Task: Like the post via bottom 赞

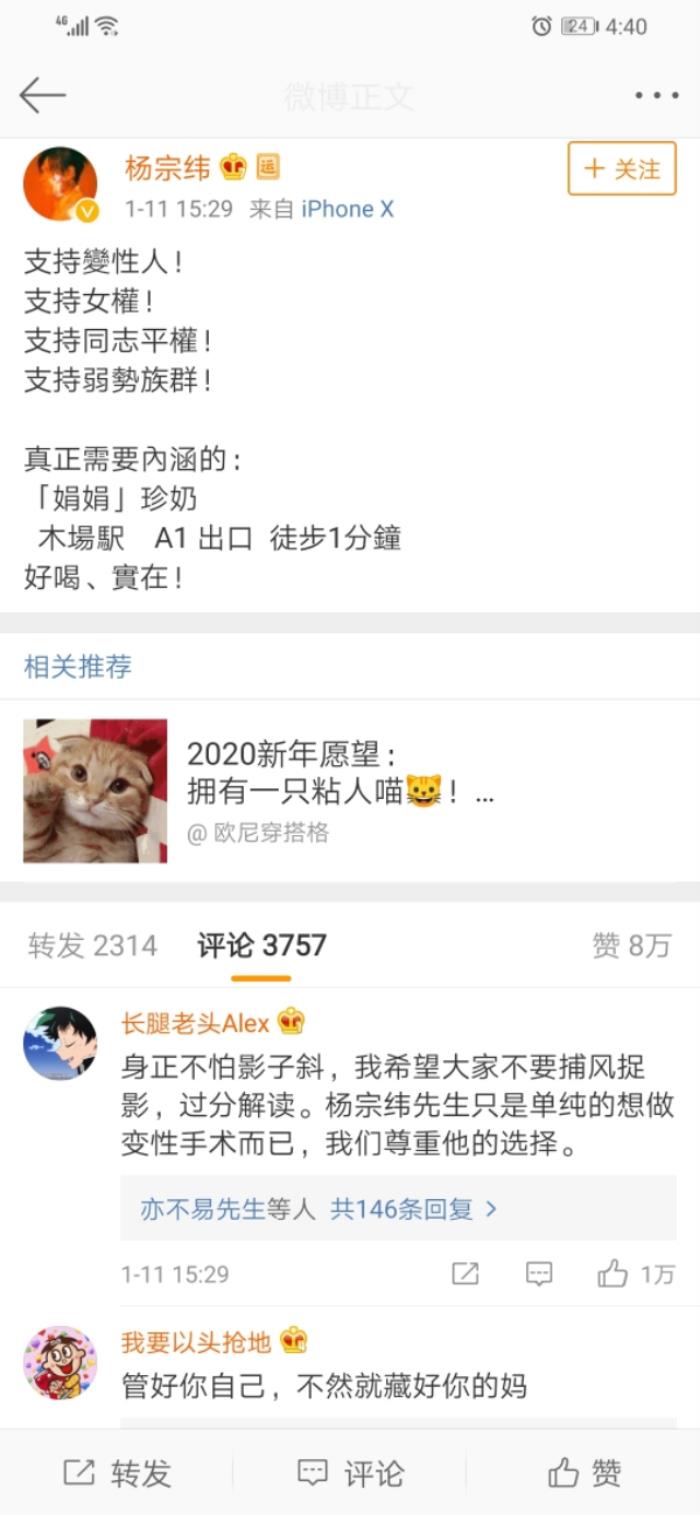Action: point(584,1473)
